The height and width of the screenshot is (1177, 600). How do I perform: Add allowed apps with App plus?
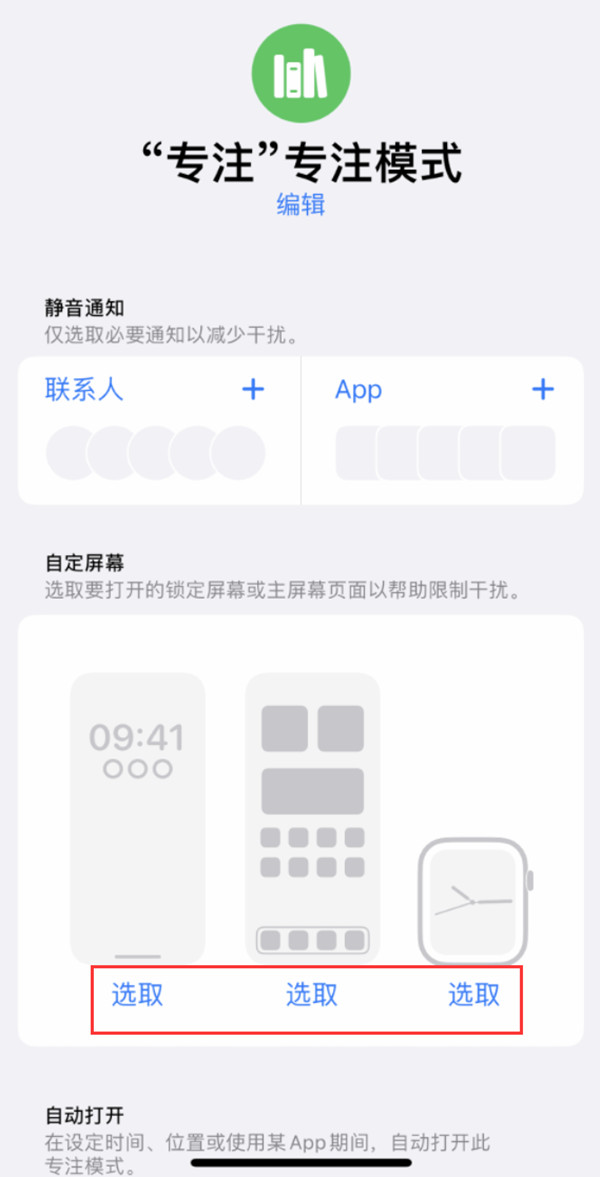(542, 389)
